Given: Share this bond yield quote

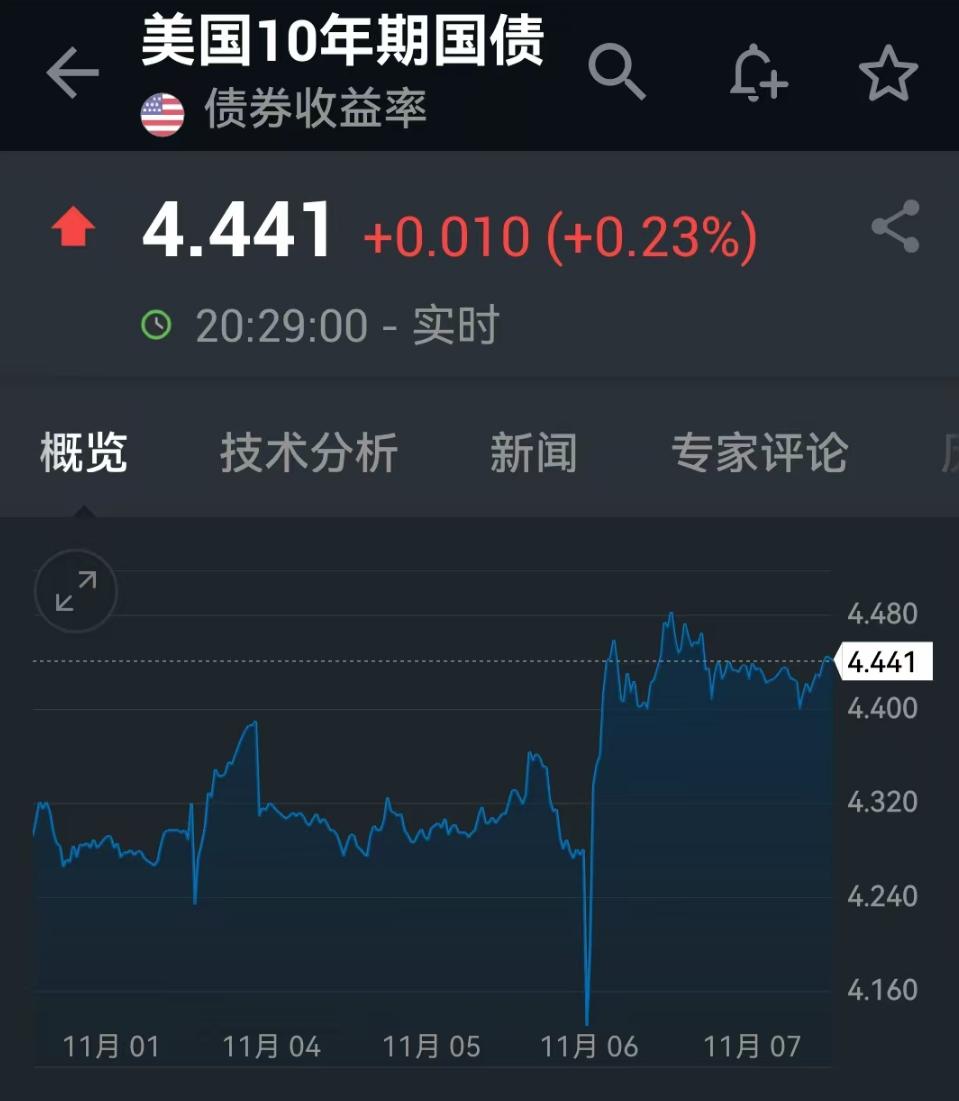Looking at the screenshot, I should [x=895, y=227].
